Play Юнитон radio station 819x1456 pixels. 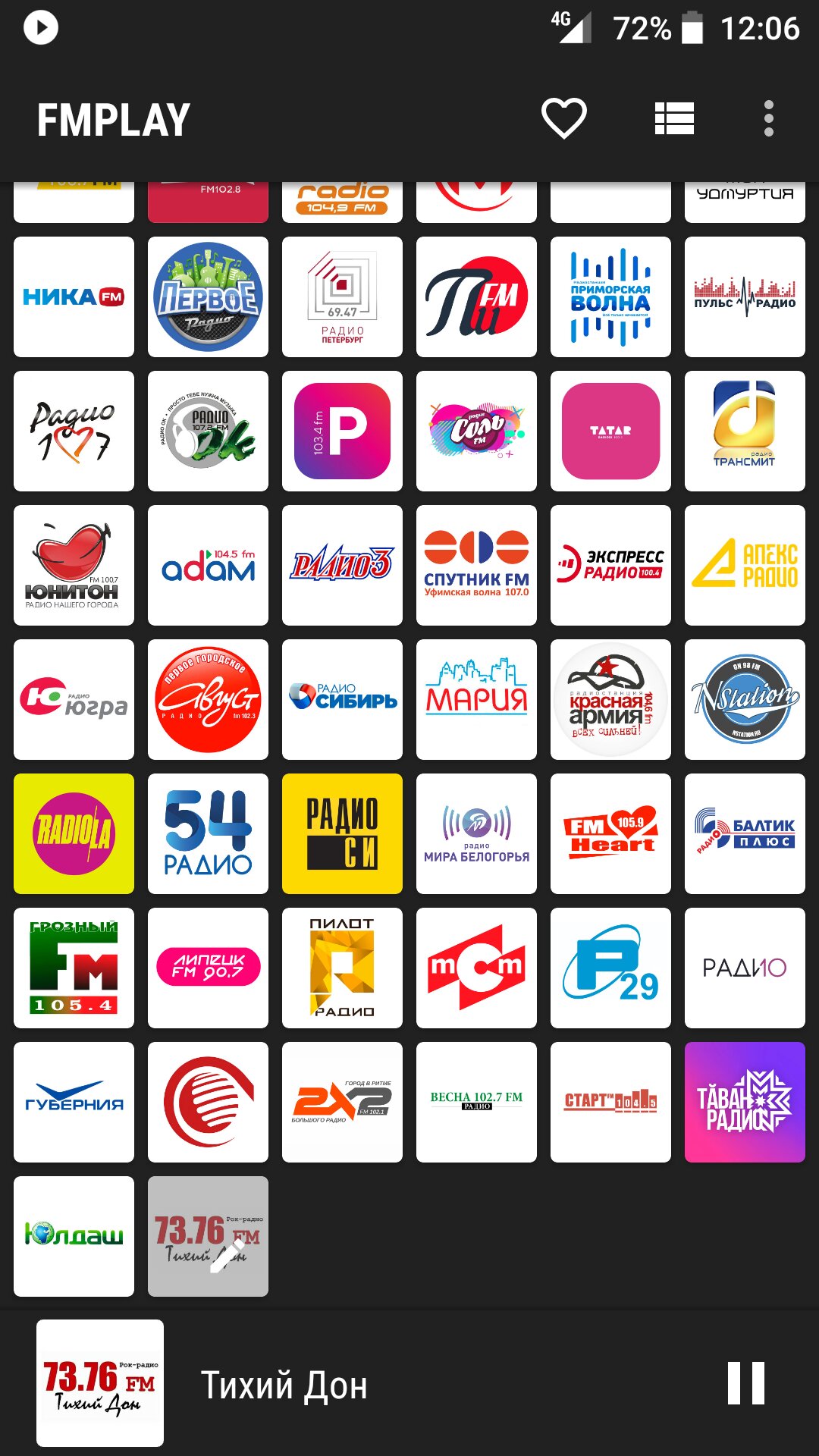(74, 565)
